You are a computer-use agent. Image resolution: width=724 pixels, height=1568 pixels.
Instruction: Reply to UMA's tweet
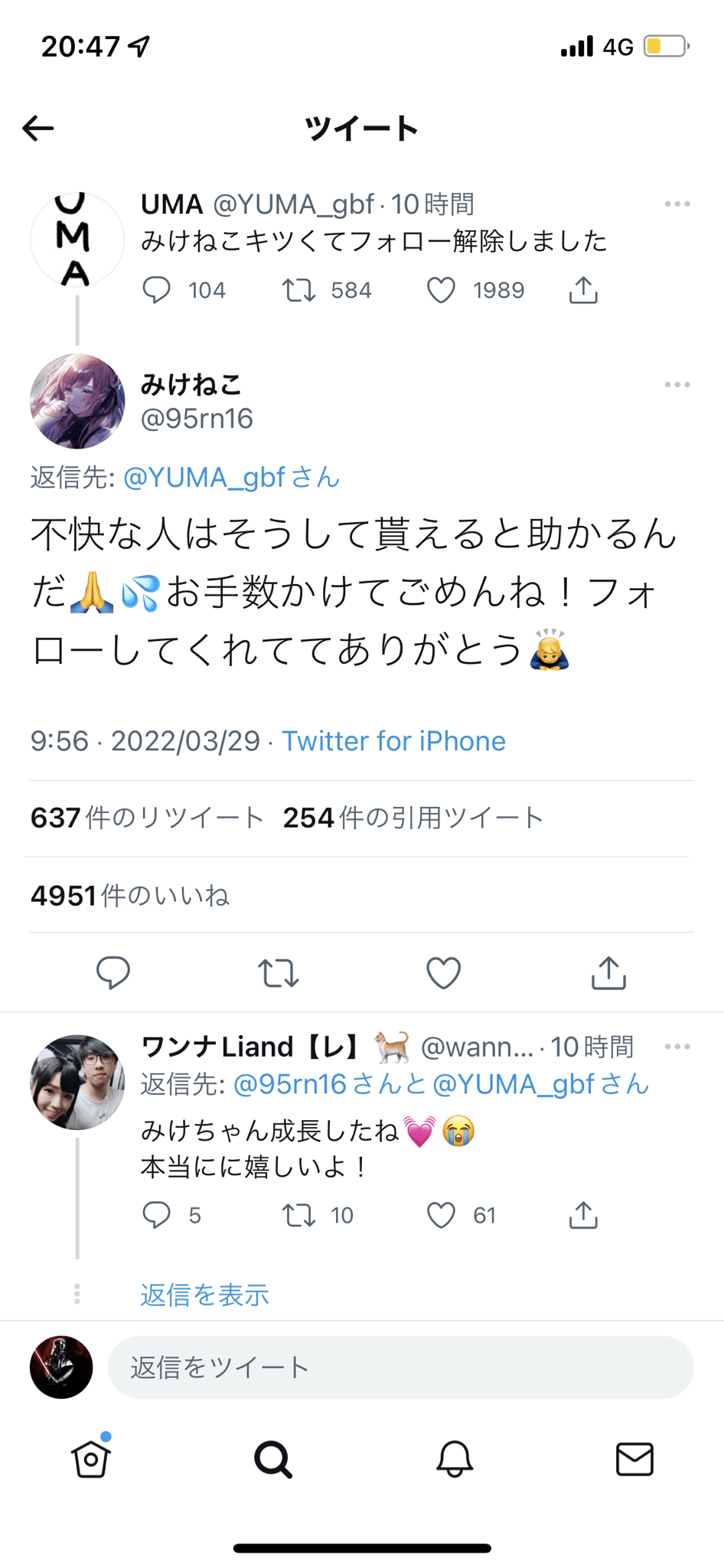pos(157,291)
